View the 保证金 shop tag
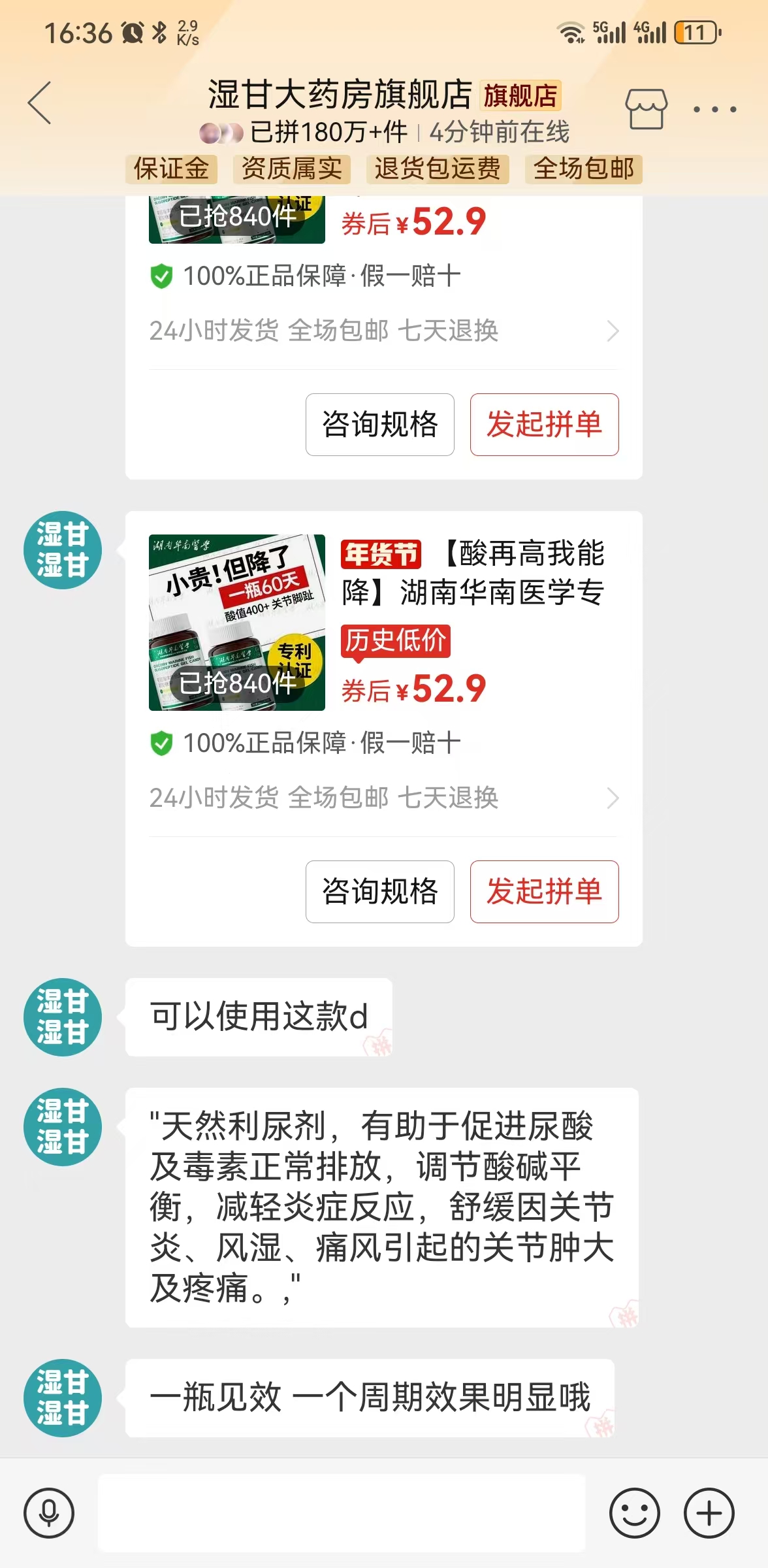The width and height of the screenshot is (768, 1568). 171,169
